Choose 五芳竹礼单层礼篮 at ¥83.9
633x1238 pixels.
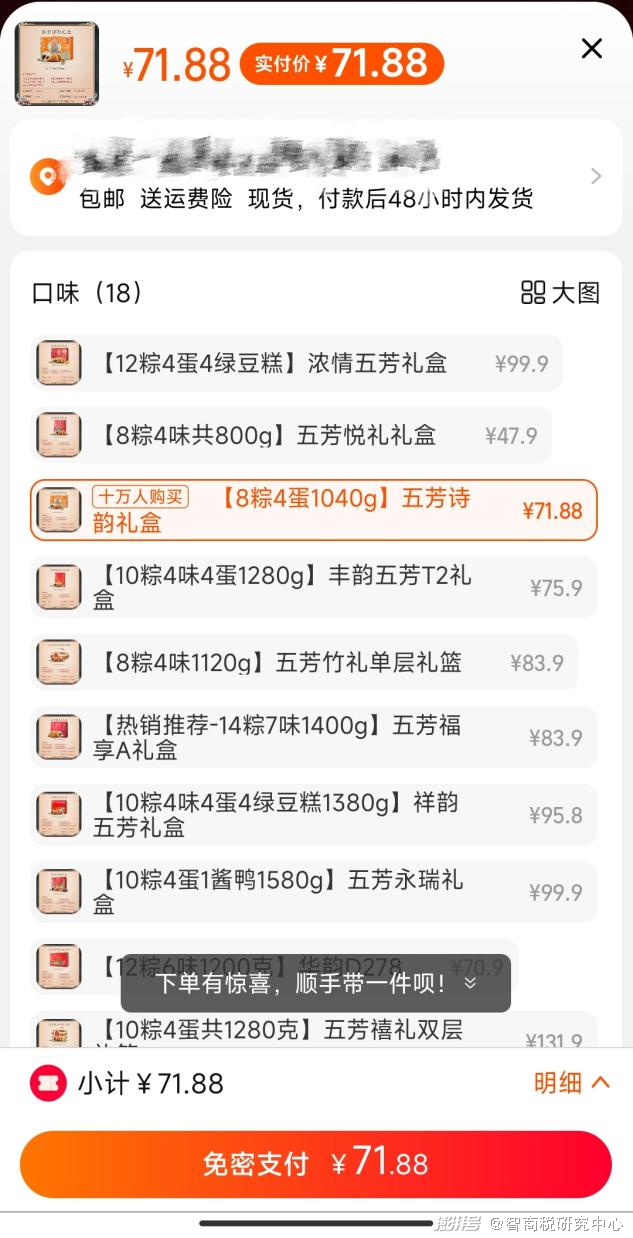click(303, 662)
